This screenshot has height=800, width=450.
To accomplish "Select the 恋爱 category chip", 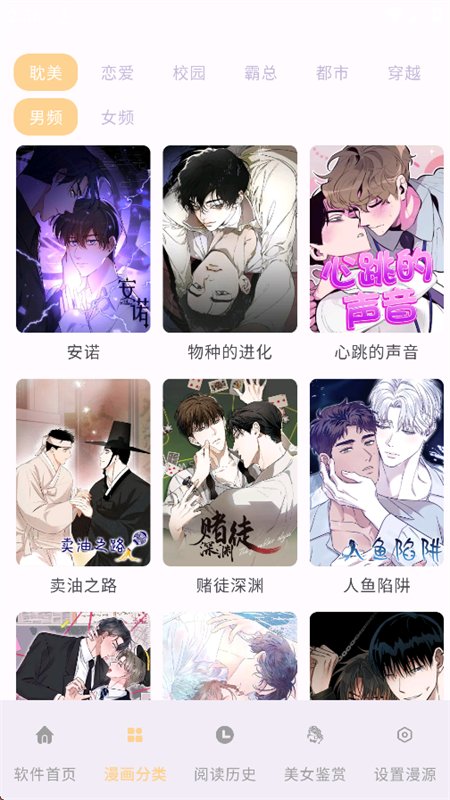I will pos(117,72).
